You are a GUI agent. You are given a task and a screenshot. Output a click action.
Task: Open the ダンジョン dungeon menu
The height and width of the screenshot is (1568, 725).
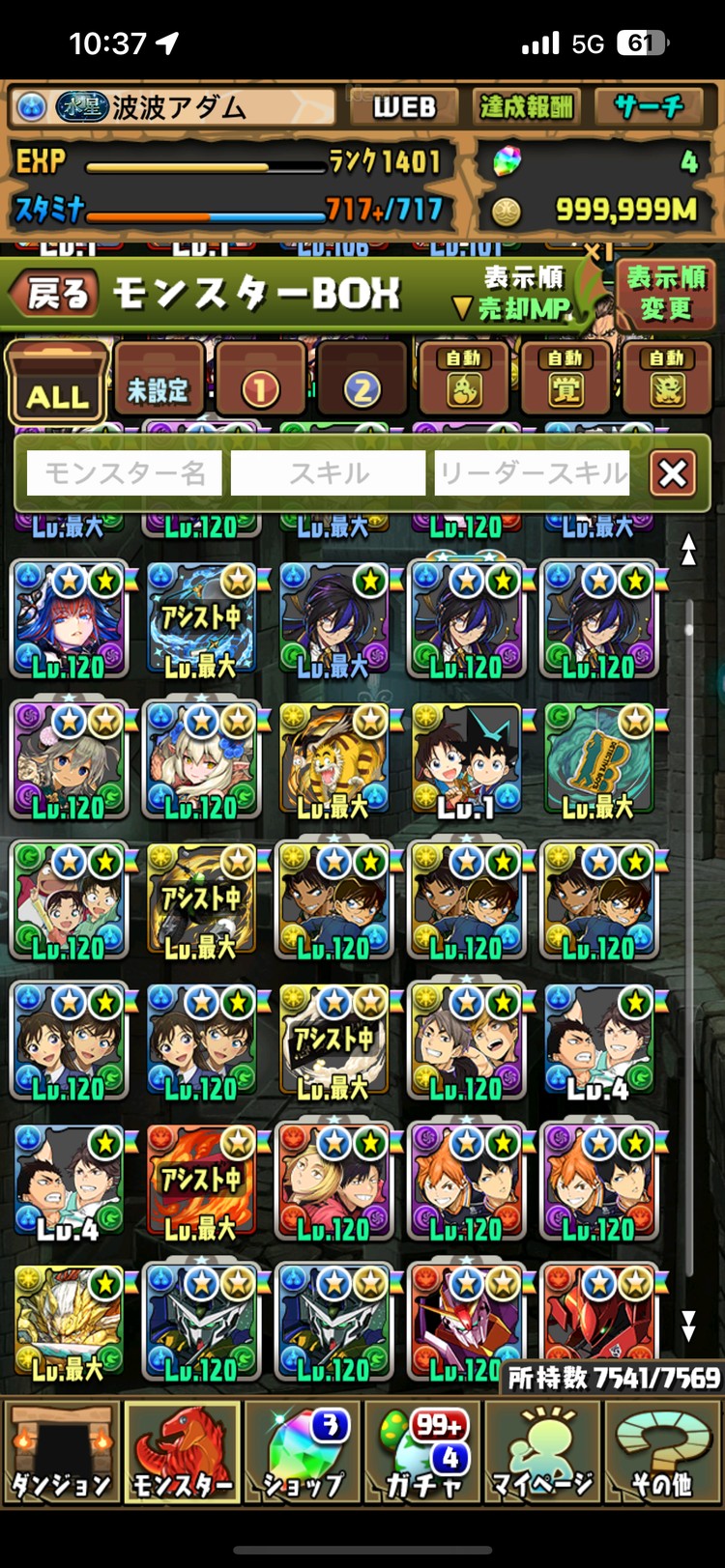click(61, 1452)
